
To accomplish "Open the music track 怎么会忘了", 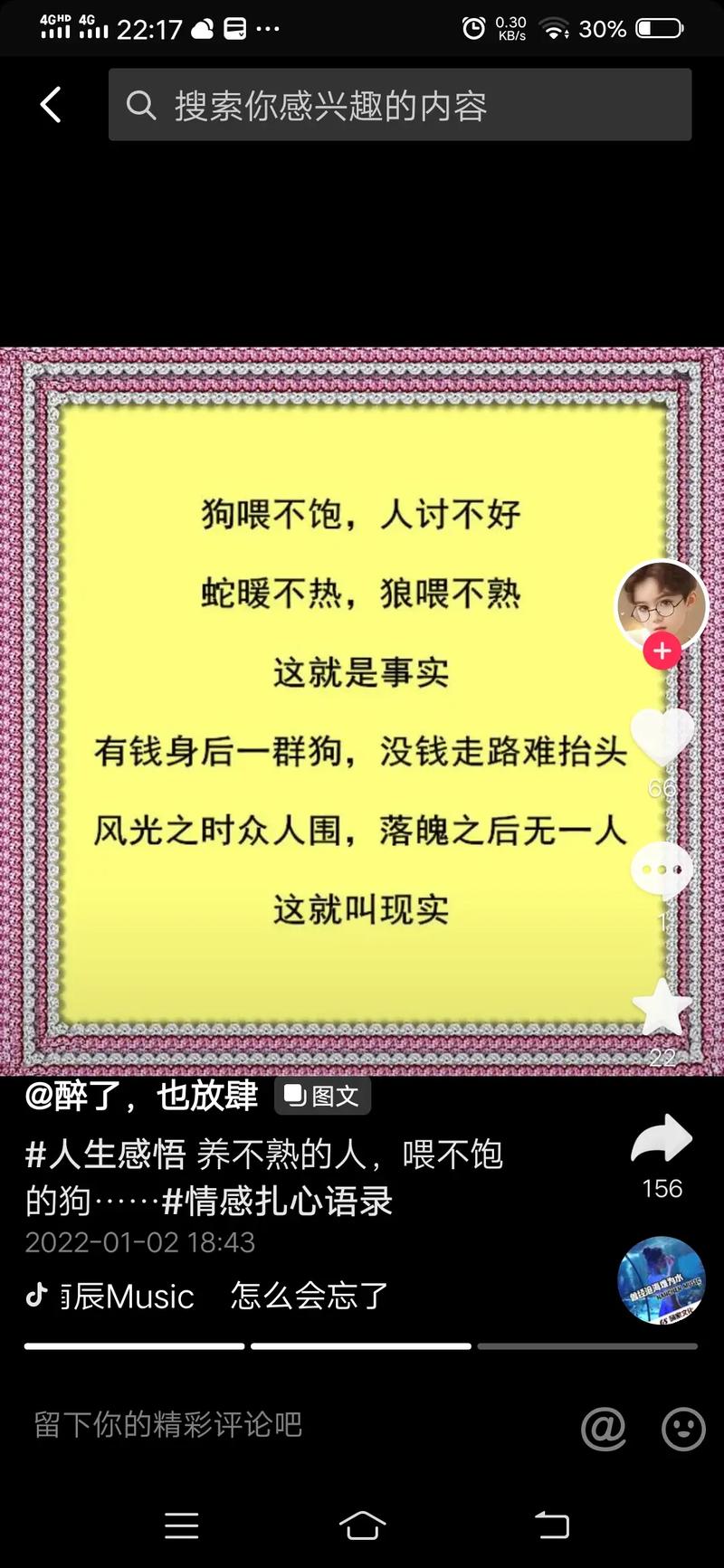I will (310, 1296).
